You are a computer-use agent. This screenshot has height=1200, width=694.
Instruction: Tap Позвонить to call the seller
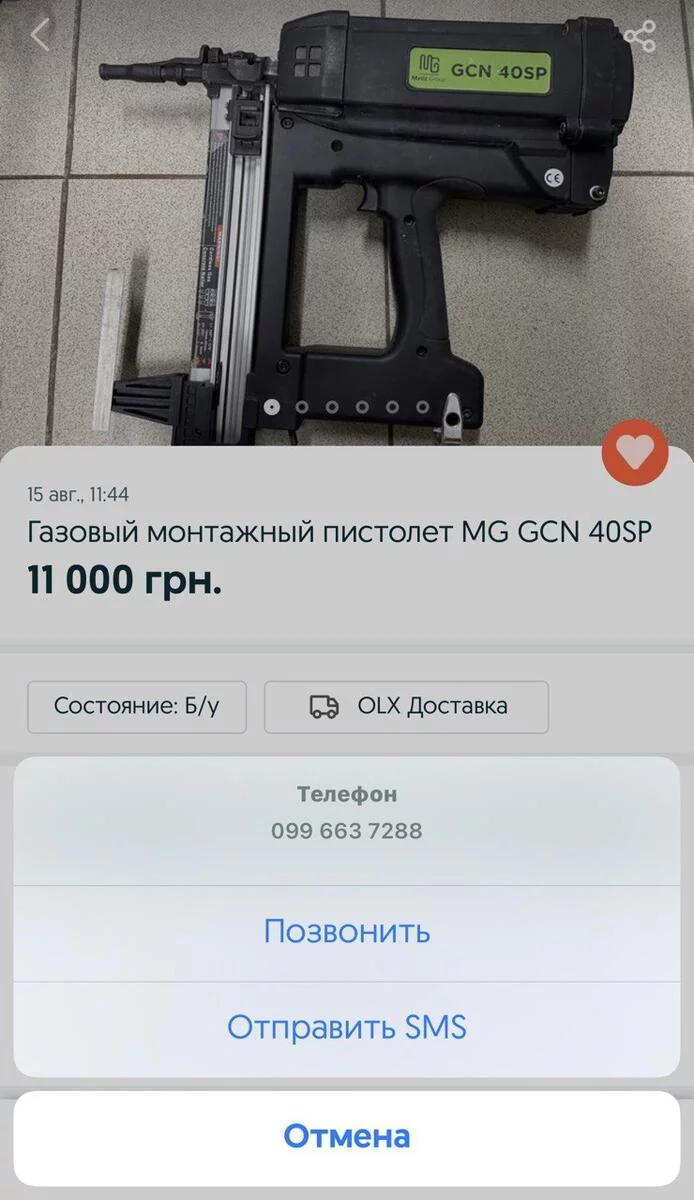(x=347, y=932)
